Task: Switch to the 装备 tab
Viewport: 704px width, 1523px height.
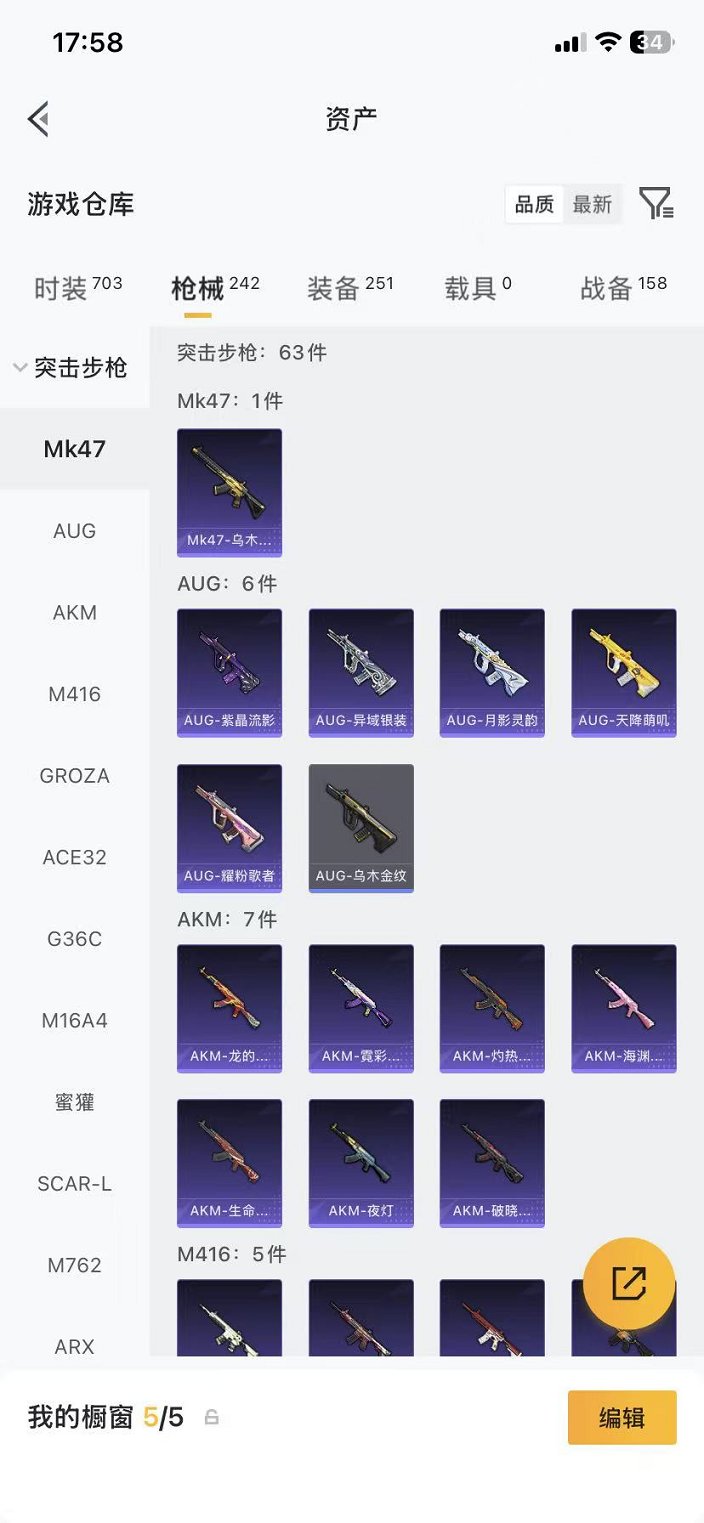Action: [350, 288]
